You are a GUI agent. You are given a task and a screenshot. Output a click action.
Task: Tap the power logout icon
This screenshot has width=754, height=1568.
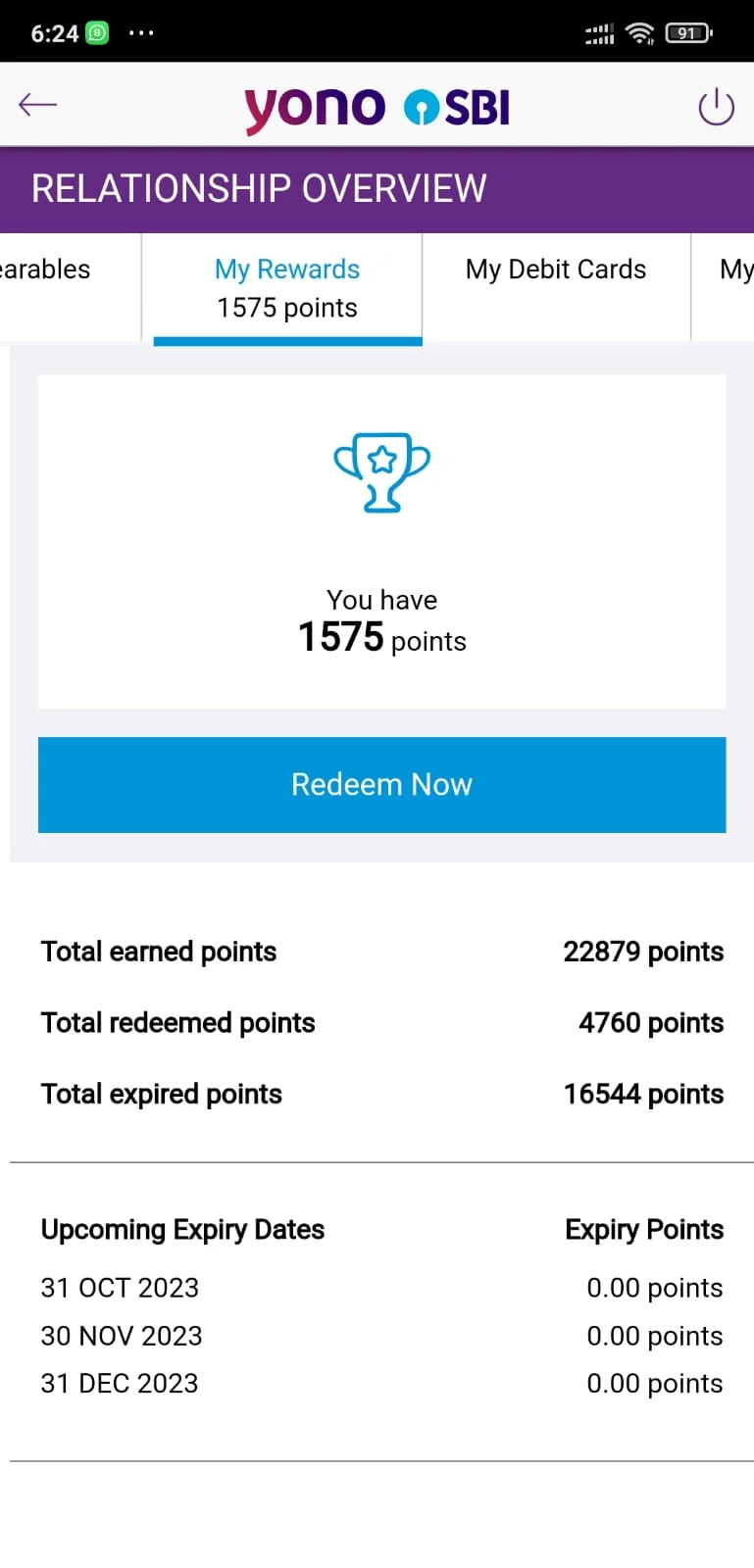pos(716,107)
